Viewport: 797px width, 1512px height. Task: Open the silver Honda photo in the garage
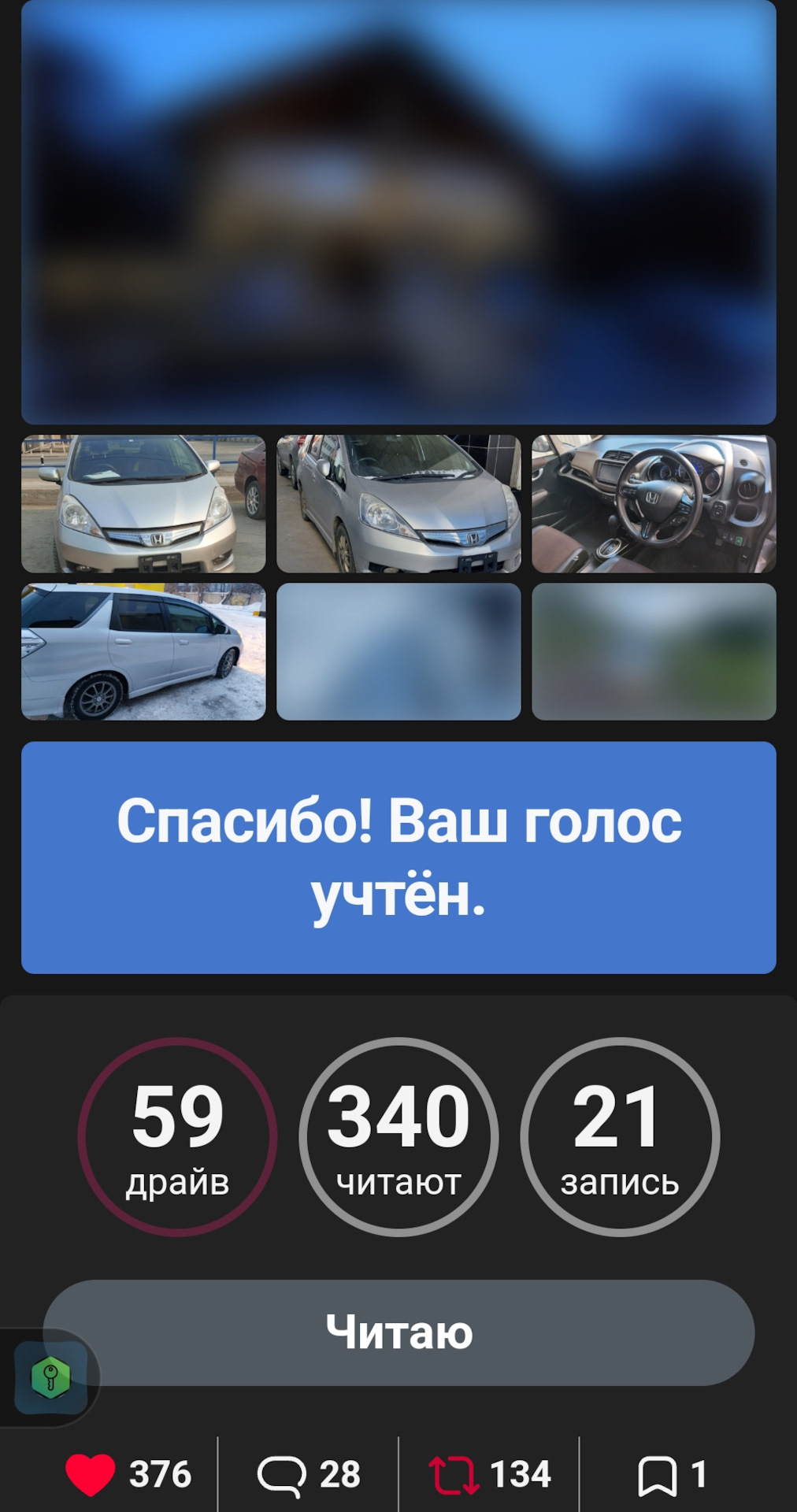click(x=398, y=504)
